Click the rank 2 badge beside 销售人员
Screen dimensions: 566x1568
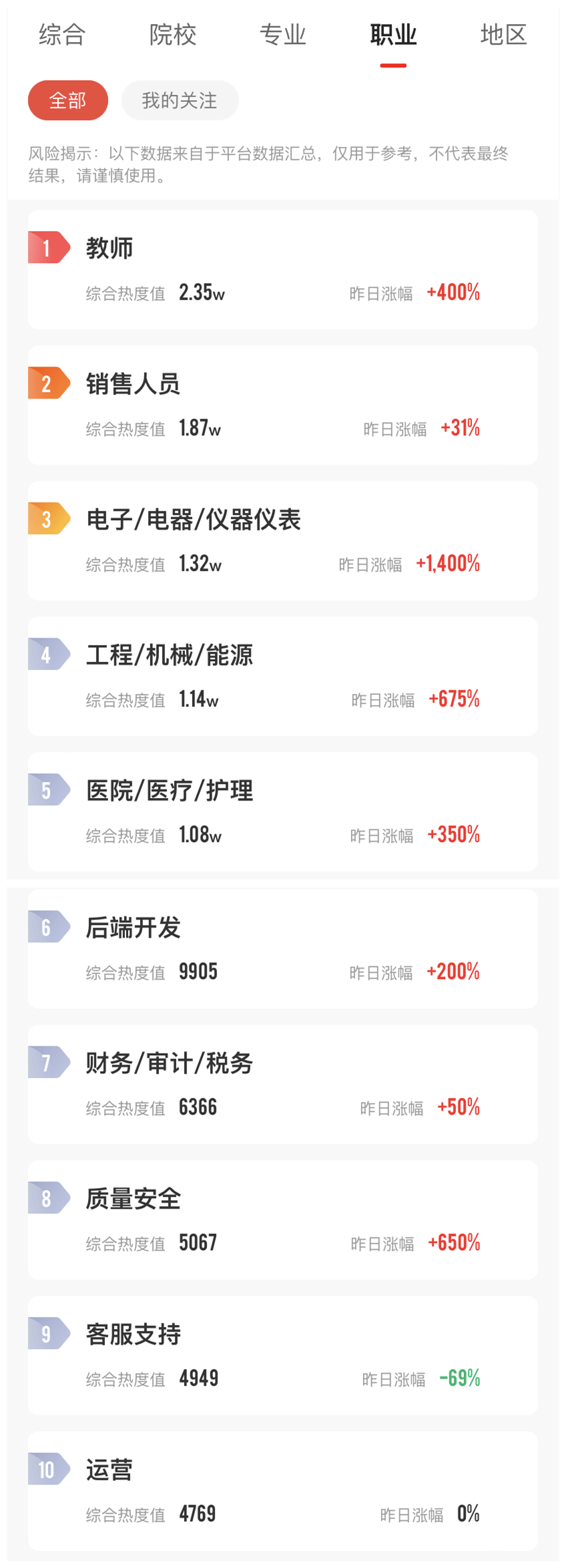coord(47,384)
